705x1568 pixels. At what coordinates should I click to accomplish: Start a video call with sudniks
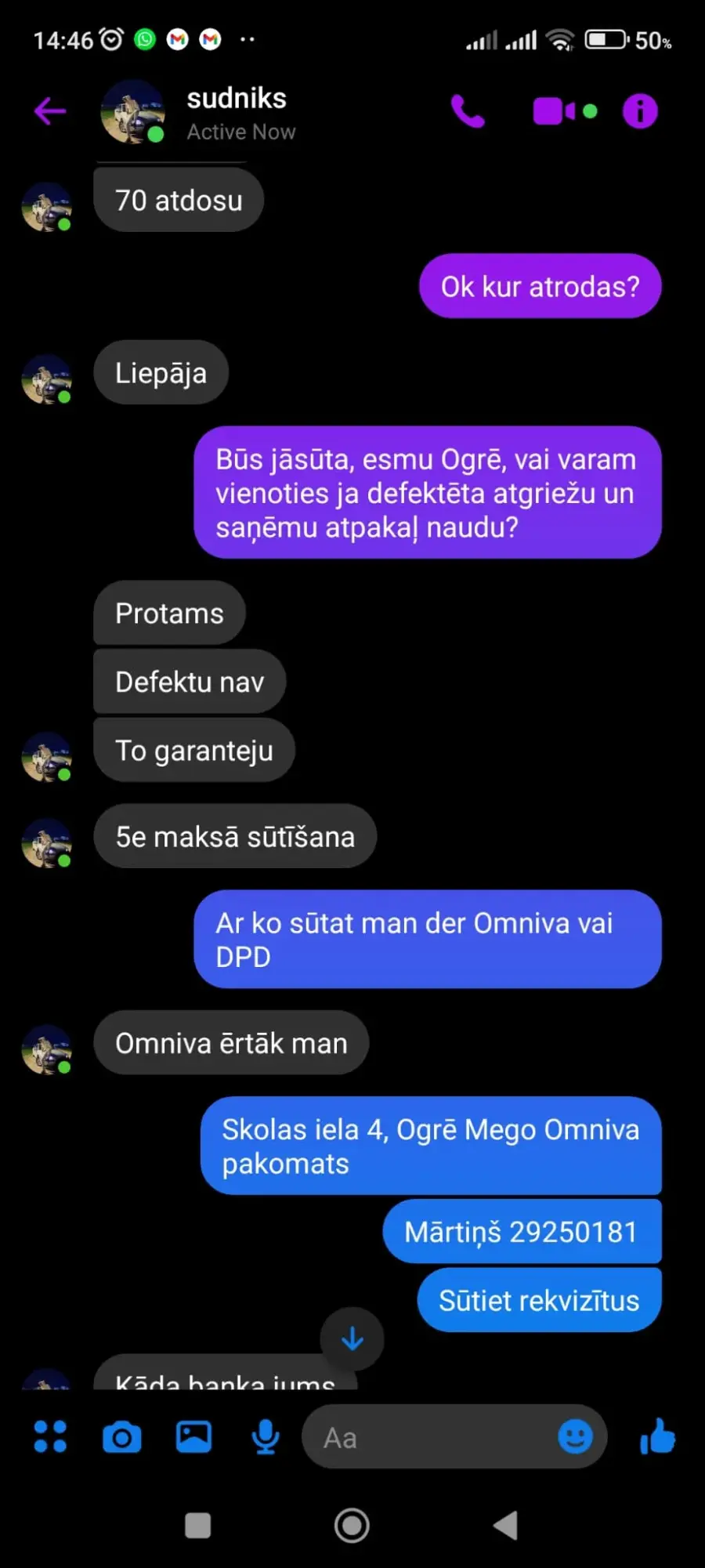[x=565, y=111]
